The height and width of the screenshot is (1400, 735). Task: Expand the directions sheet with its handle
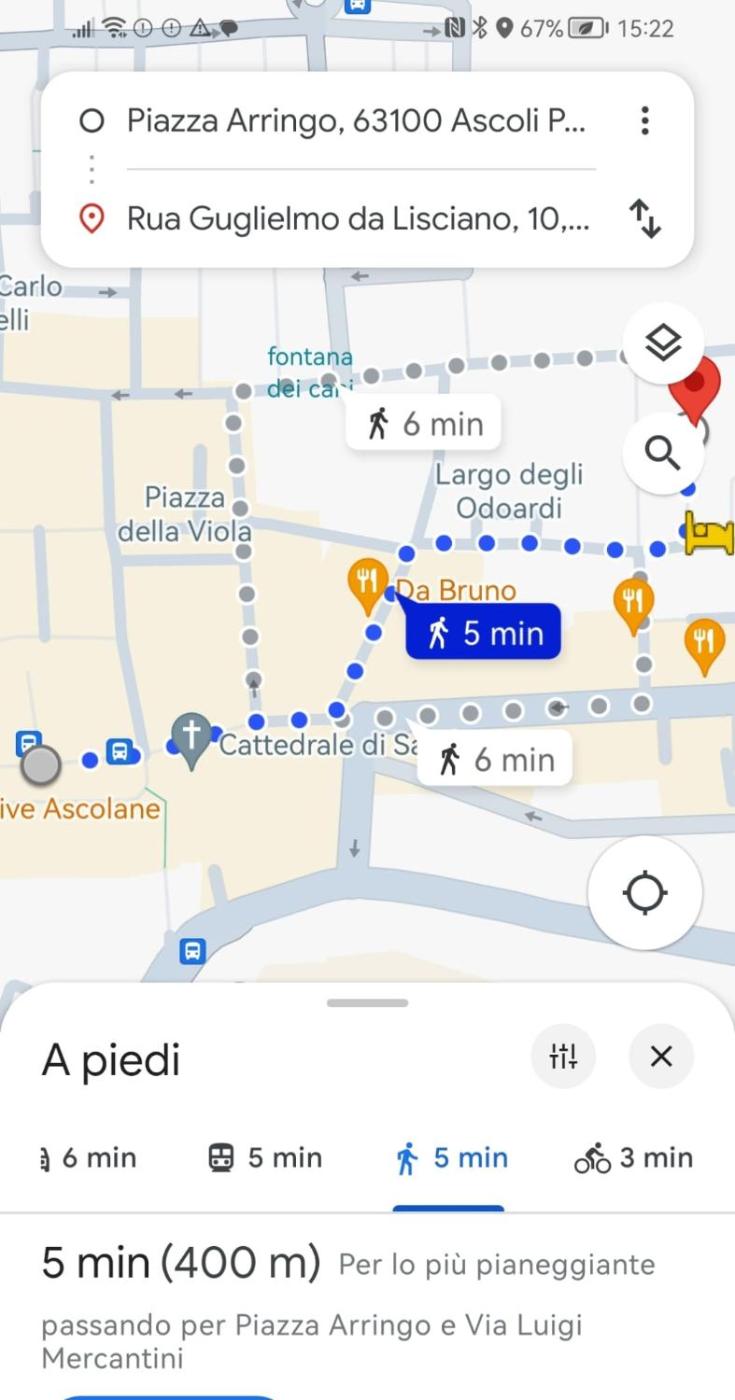pyautogui.click(x=367, y=1002)
